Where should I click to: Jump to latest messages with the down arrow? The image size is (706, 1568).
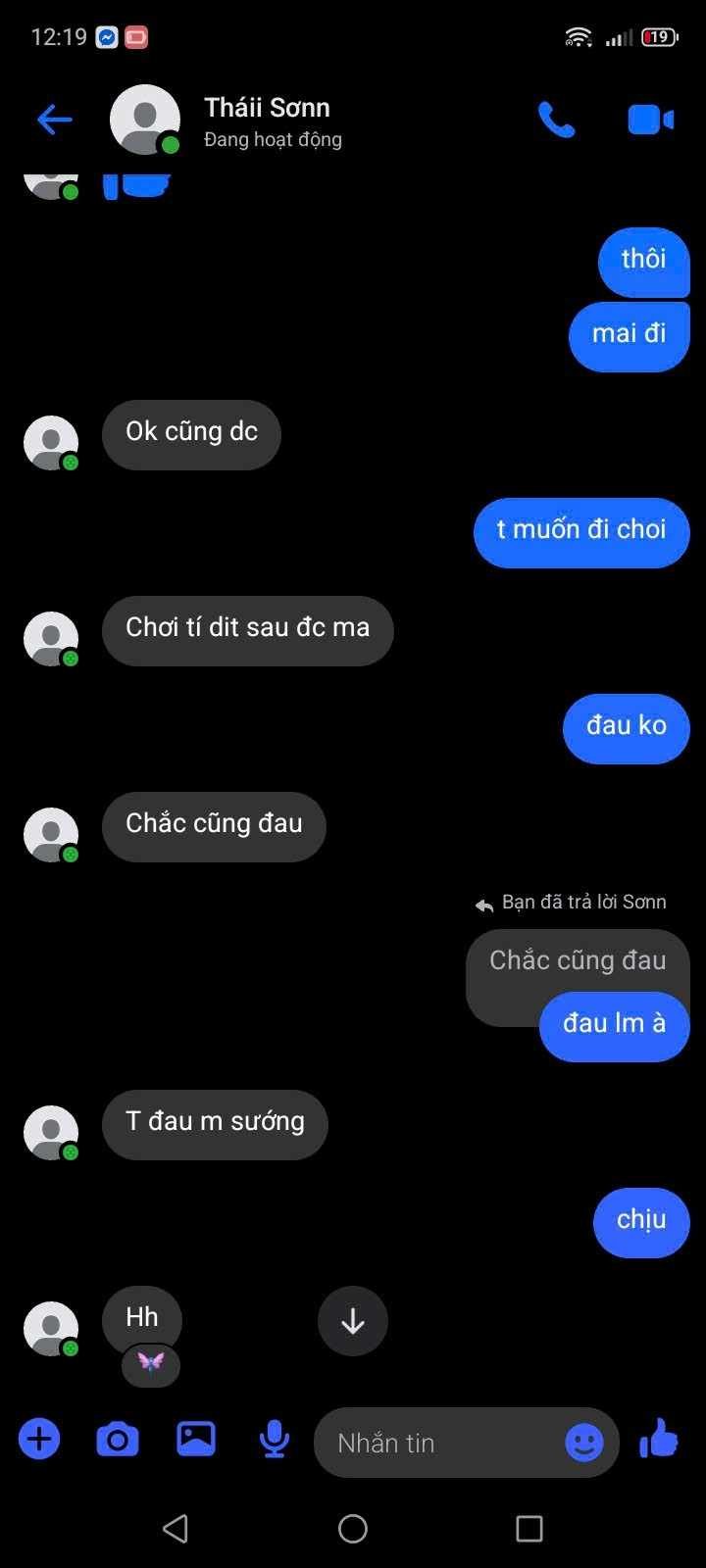click(x=353, y=1321)
